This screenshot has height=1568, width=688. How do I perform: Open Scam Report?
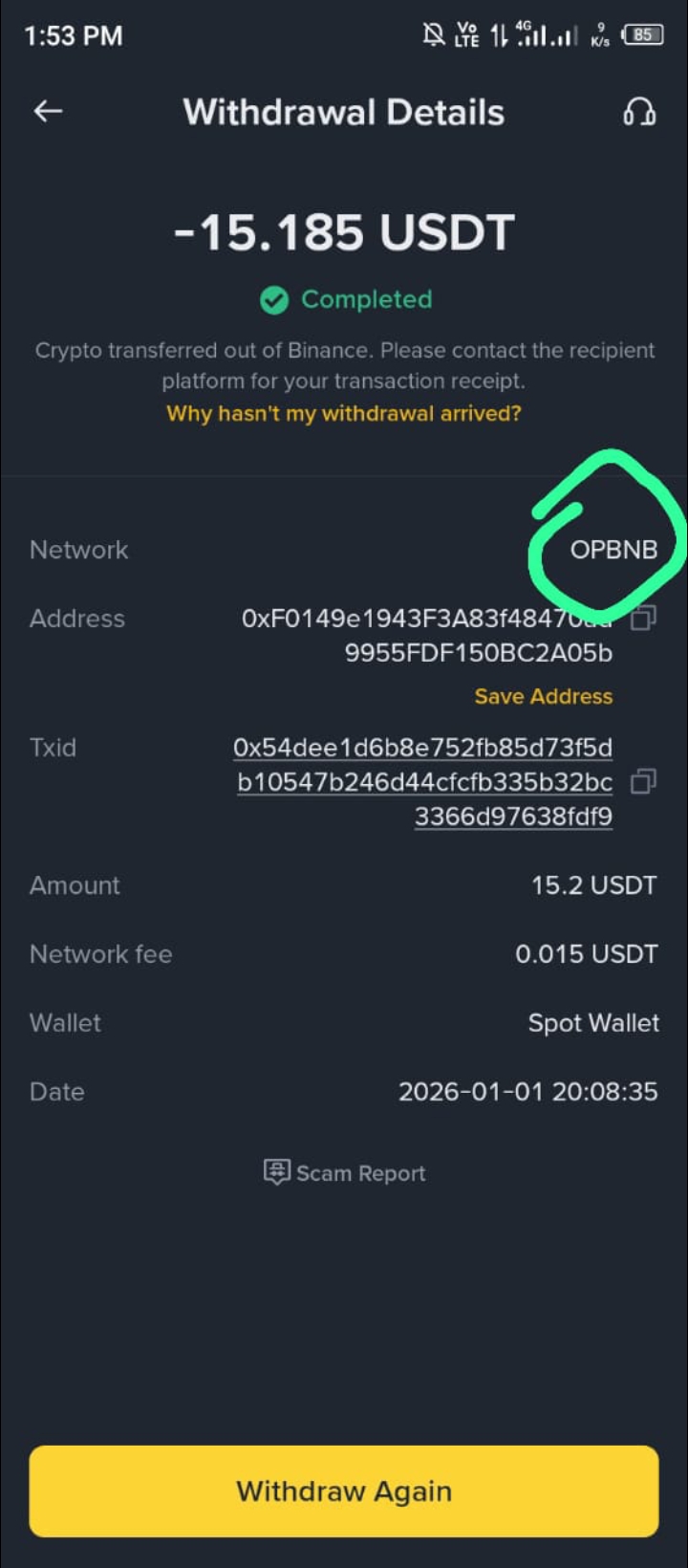[344, 1173]
